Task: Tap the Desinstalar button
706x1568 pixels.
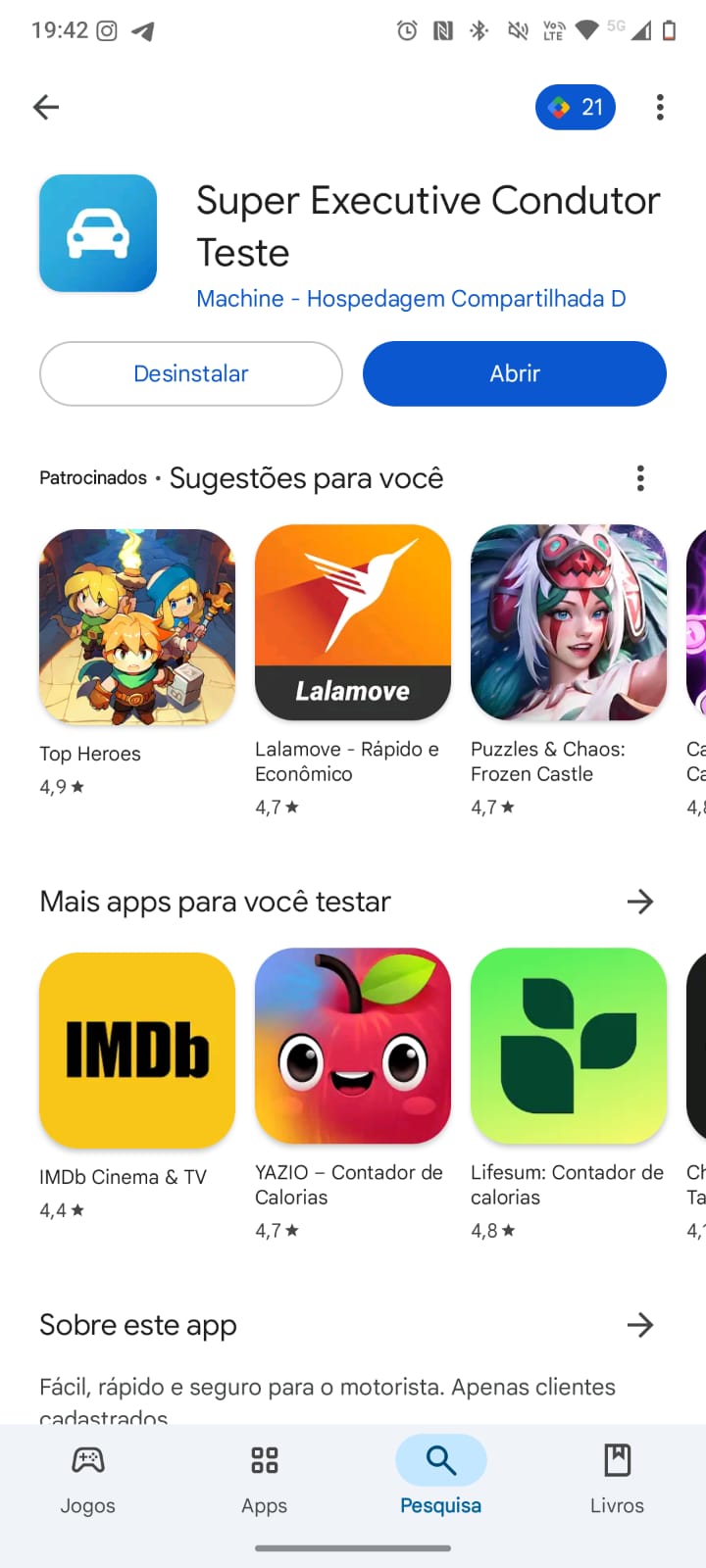Action: click(191, 373)
